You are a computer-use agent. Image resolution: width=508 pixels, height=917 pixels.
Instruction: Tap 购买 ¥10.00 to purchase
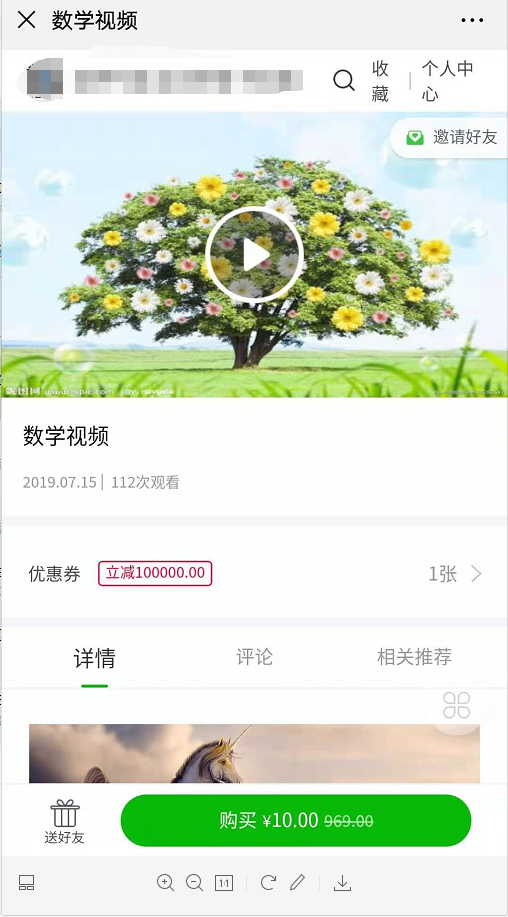pyautogui.click(x=296, y=821)
